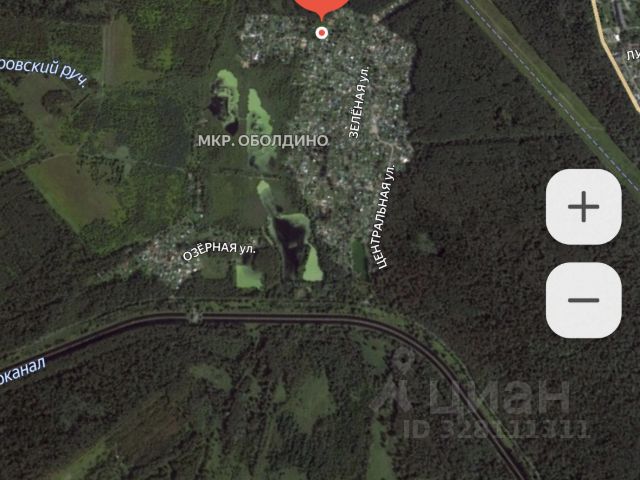This screenshot has width=640, height=480.
Task: Zoom out of the map
Action: (x=583, y=299)
